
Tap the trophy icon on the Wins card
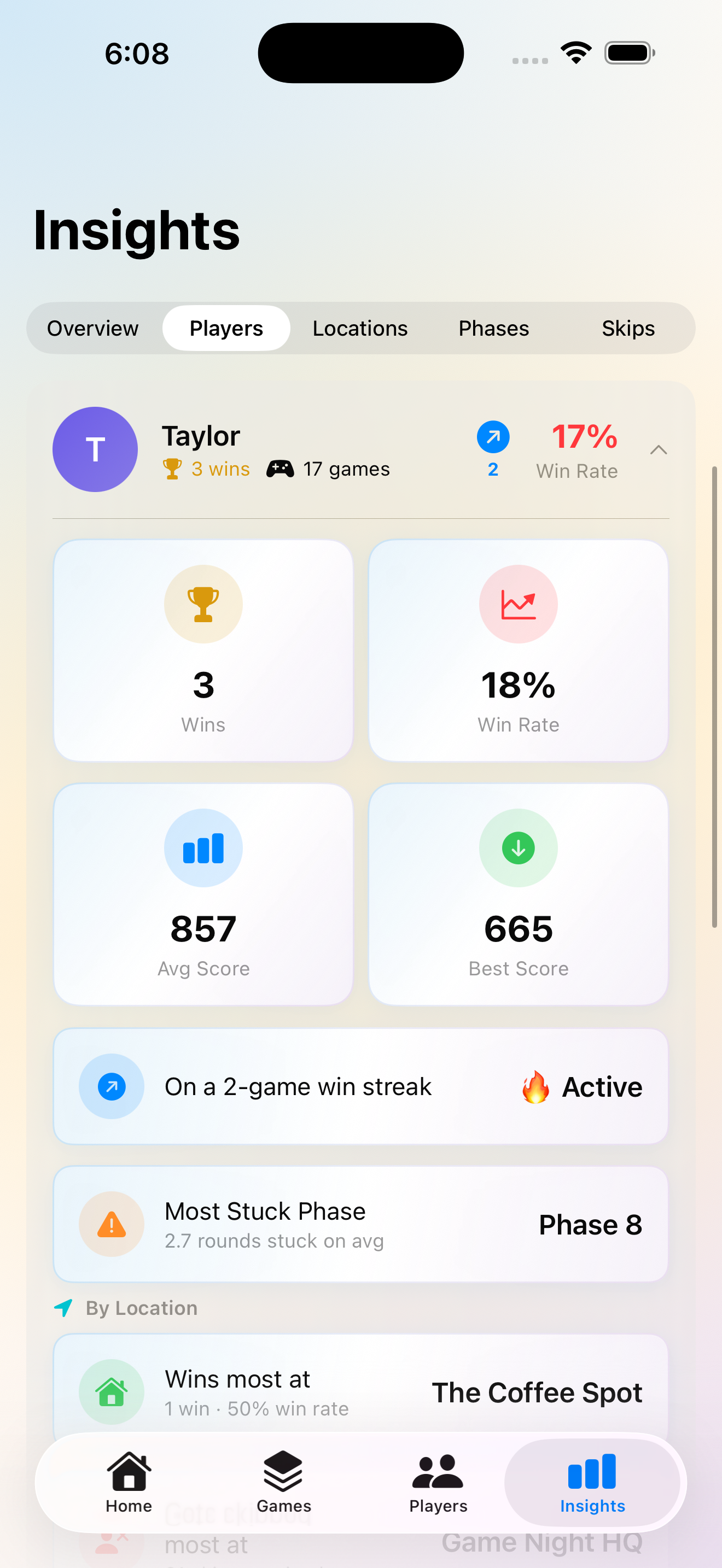click(203, 603)
